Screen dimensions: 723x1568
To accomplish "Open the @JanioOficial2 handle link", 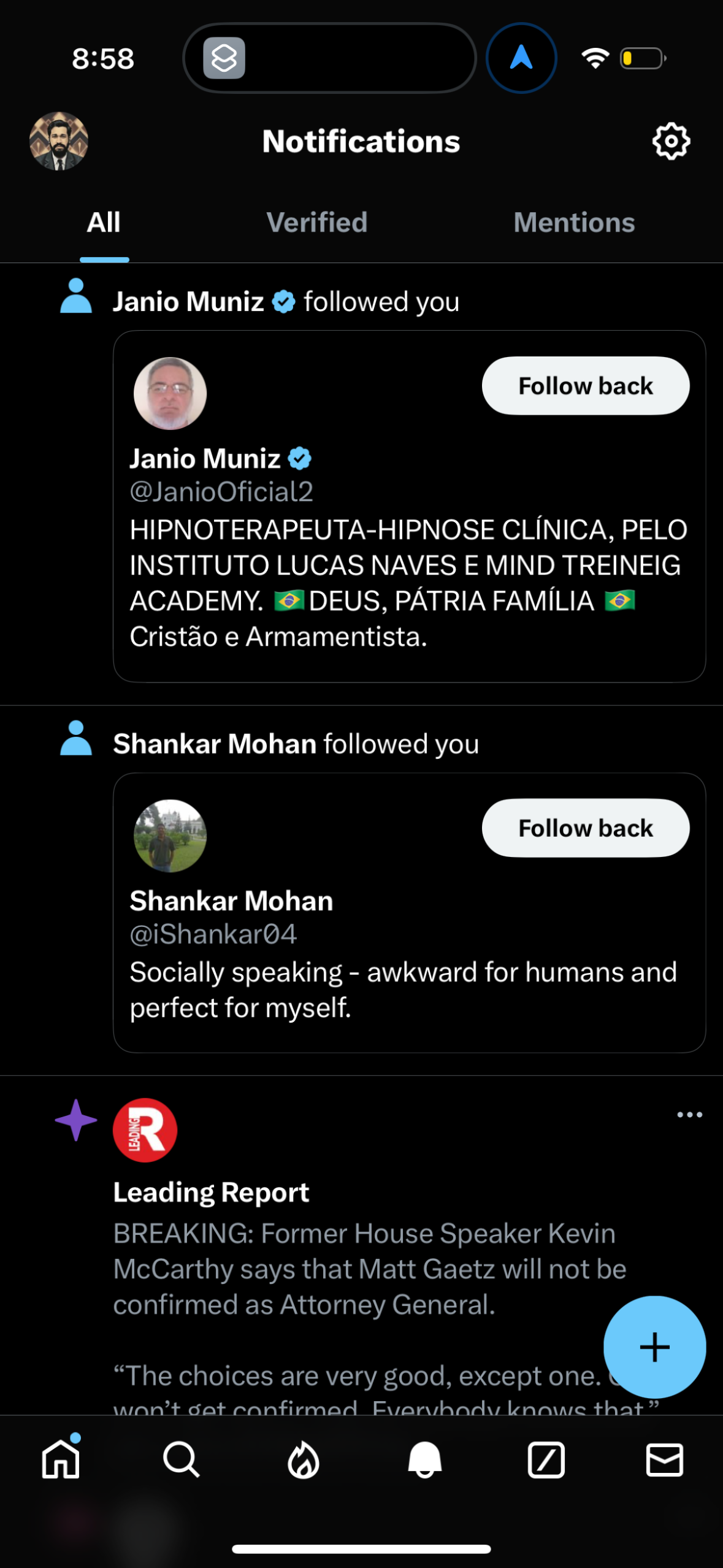I will (221, 491).
